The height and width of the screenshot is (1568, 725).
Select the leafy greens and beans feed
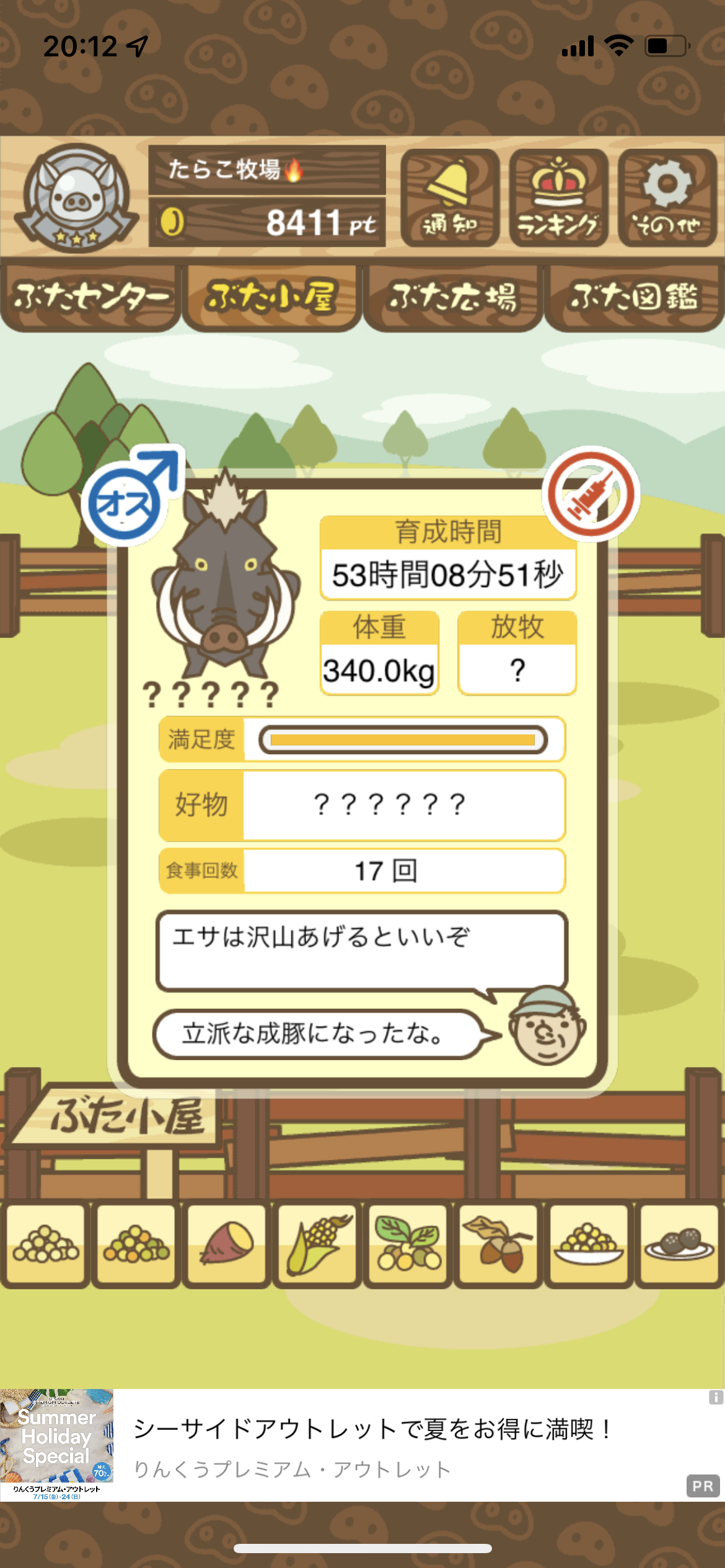[408, 1244]
